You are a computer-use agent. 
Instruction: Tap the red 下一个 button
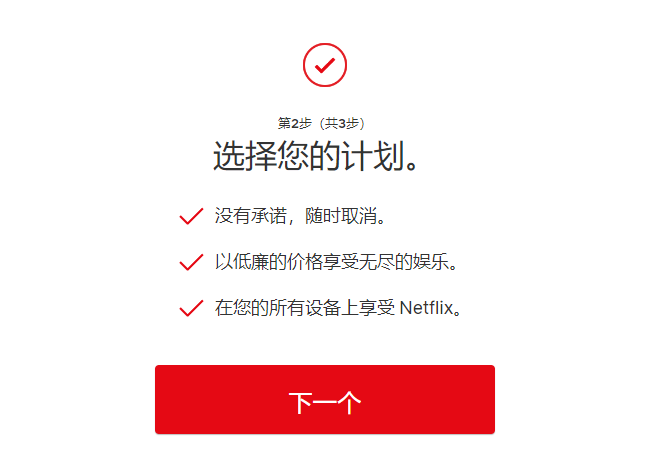(324, 400)
